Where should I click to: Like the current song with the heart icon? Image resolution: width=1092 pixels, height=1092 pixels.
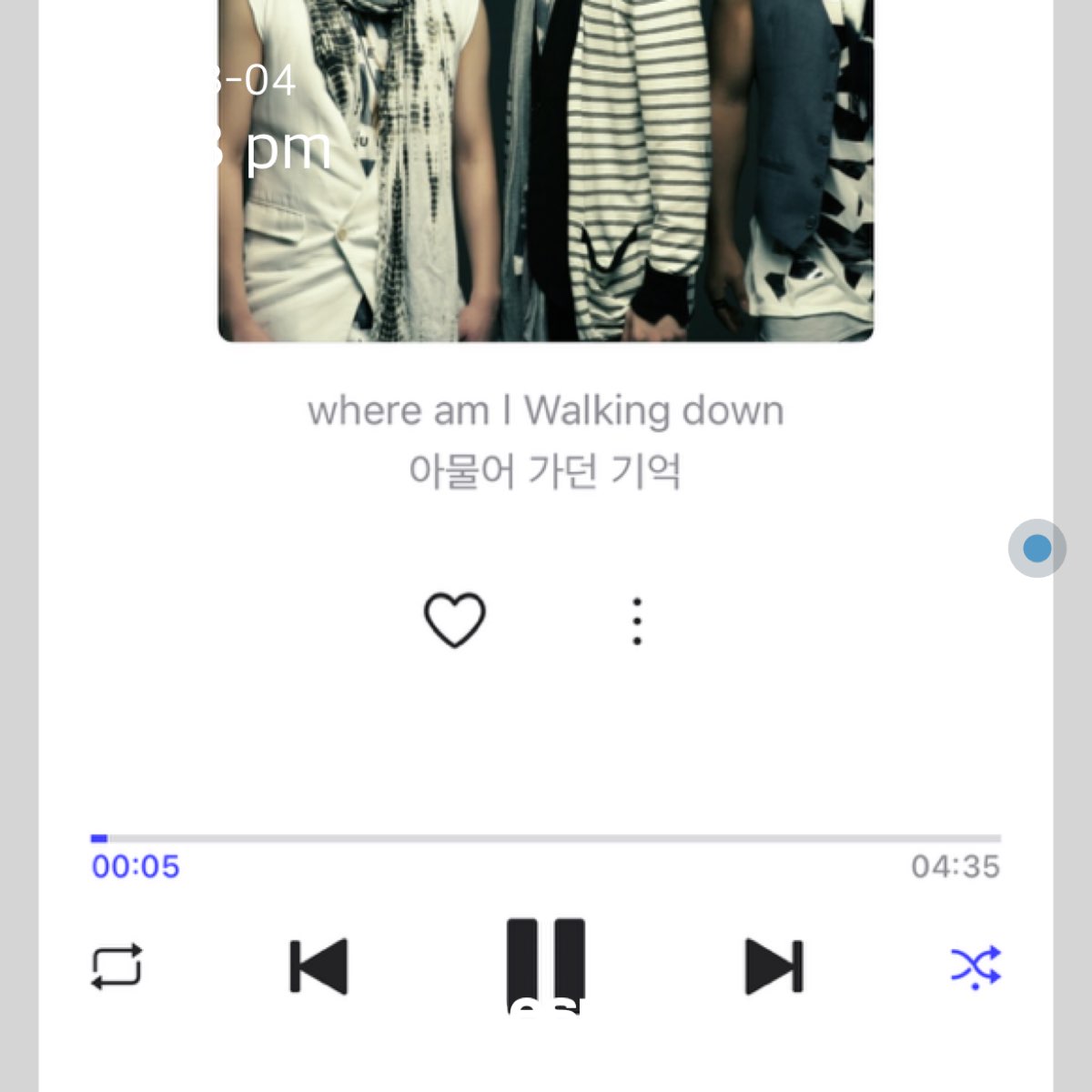click(x=454, y=621)
